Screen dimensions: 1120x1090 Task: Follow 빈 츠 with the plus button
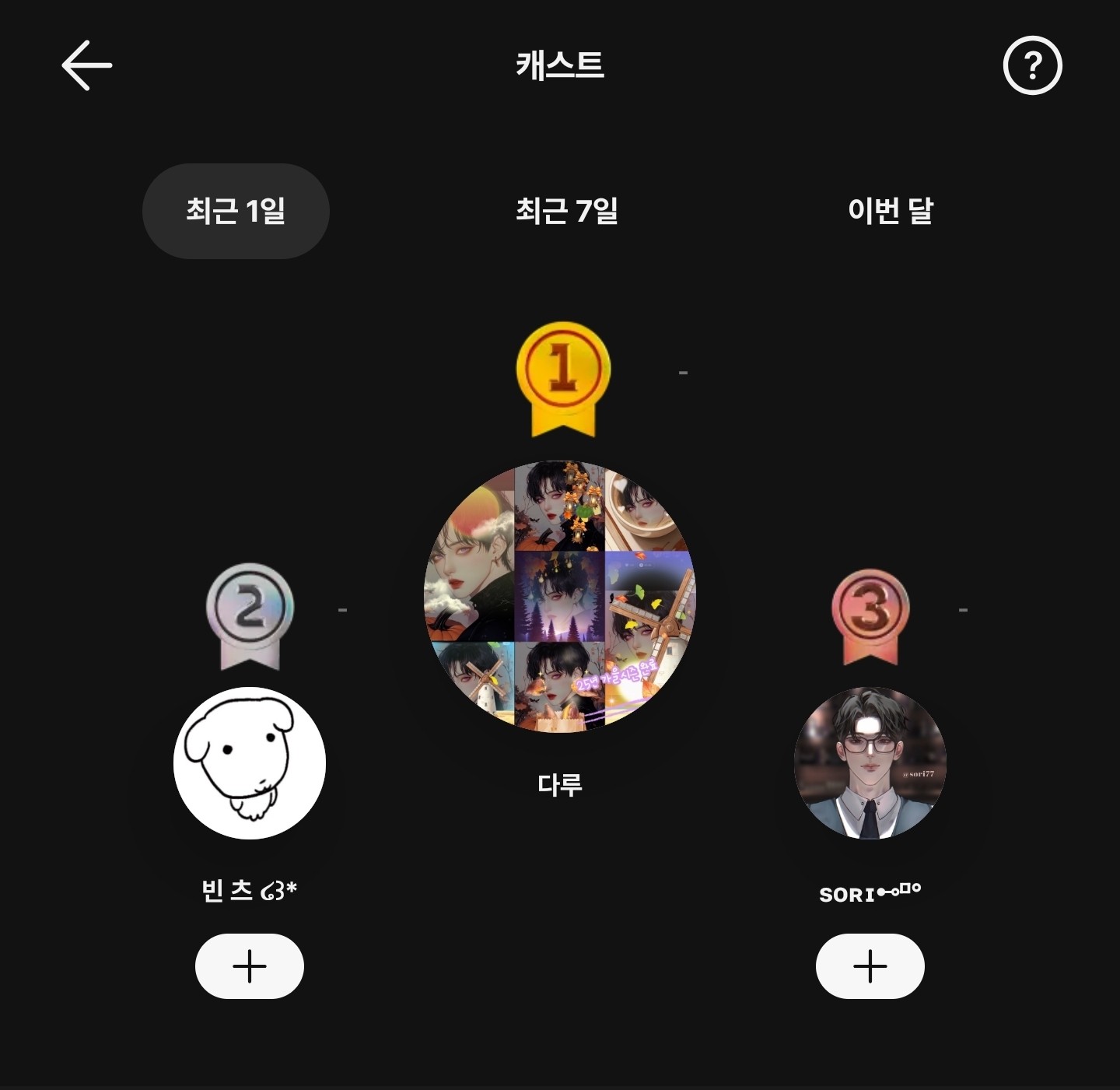coord(250,966)
